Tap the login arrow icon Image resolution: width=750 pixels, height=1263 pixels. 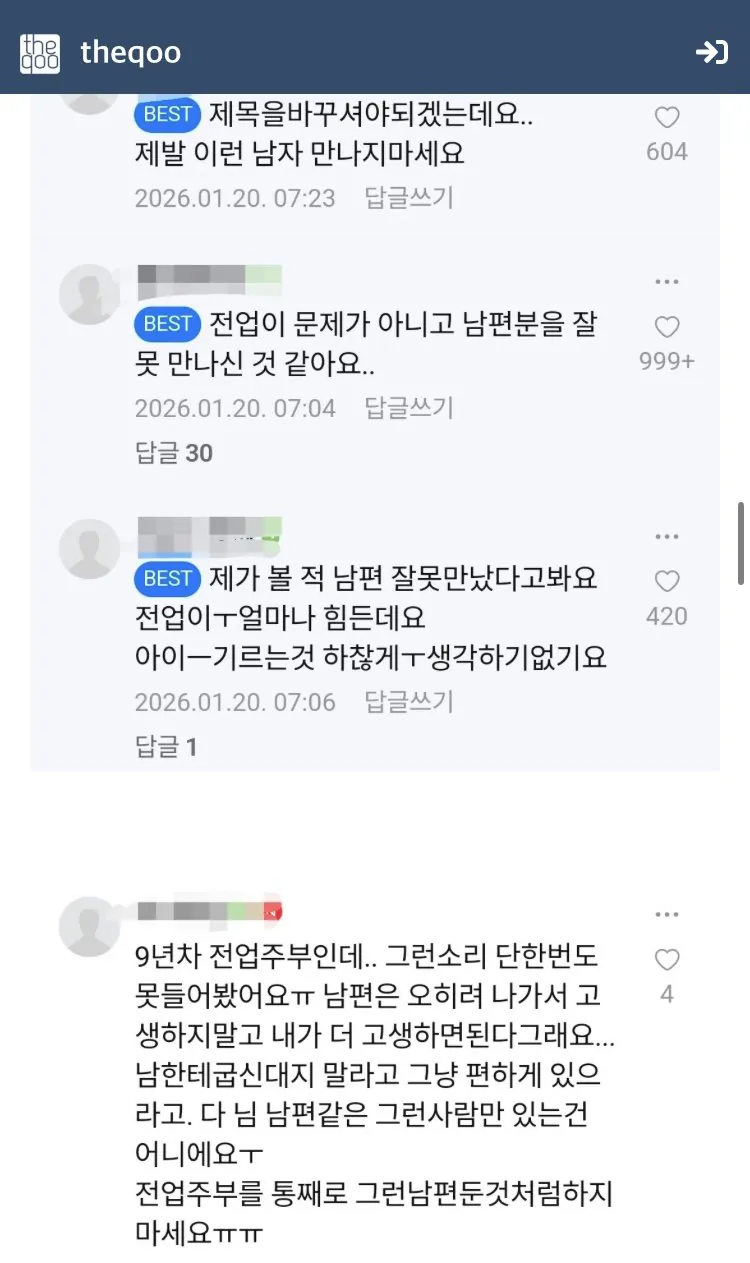click(711, 52)
